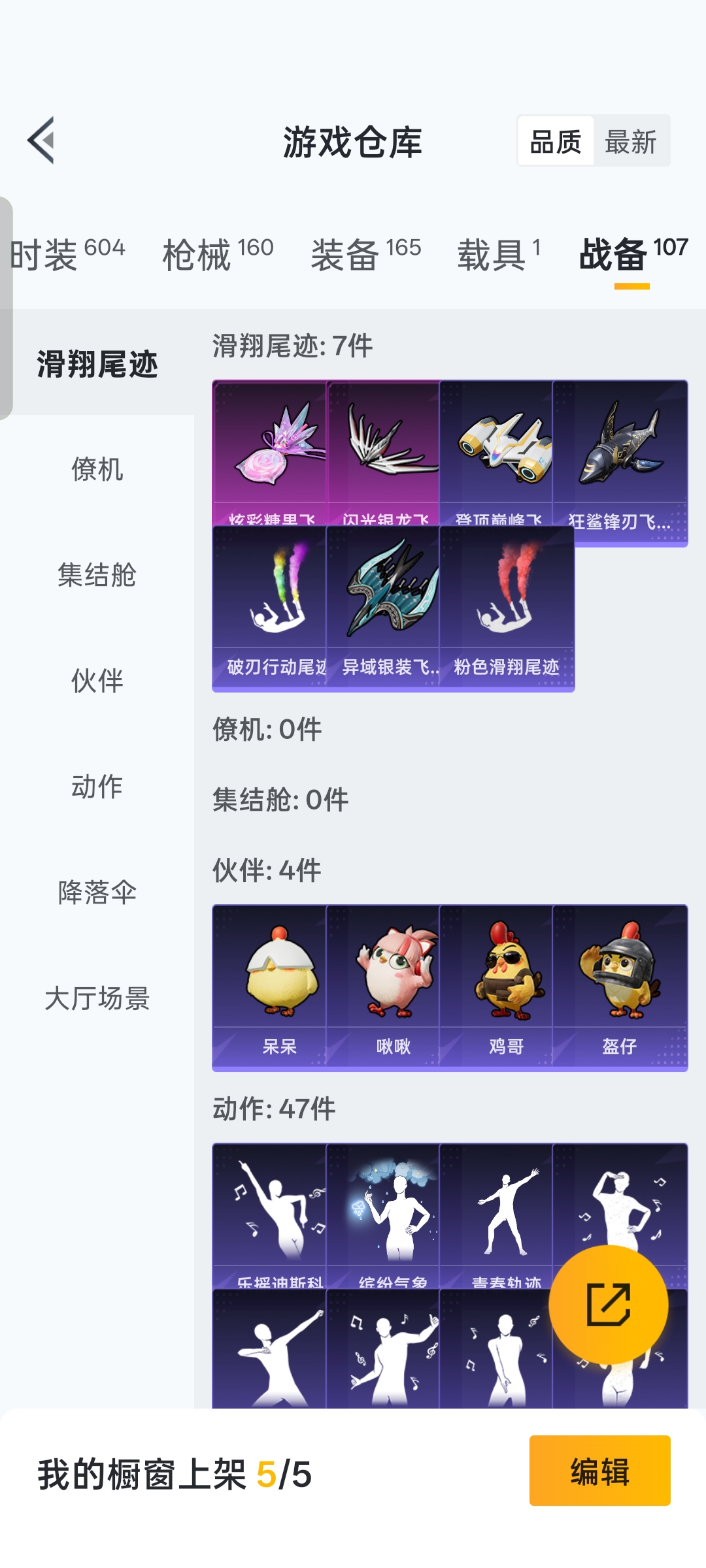The width and height of the screenshot is (706, 1568).
Task: Select 动作 in the sidebar
Action: tap(97, 787)
